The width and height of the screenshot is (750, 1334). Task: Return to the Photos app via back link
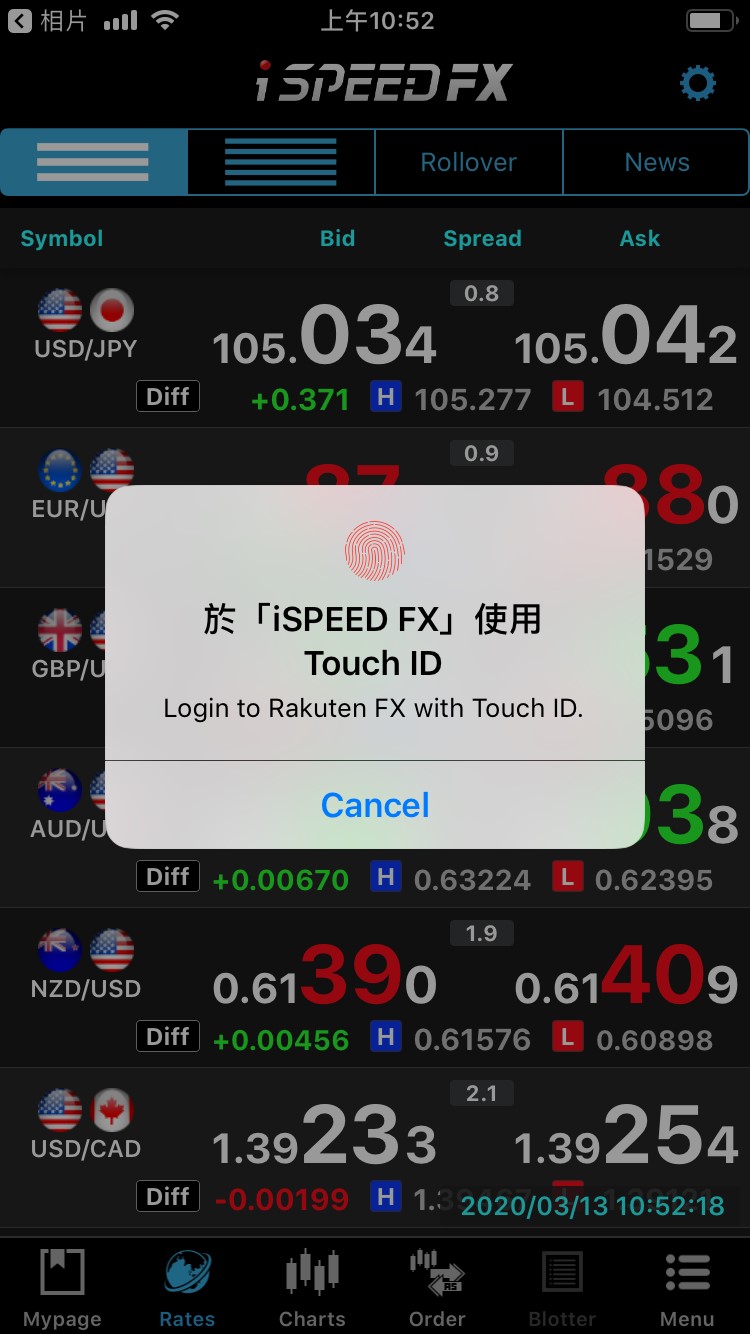pos(48,21)
